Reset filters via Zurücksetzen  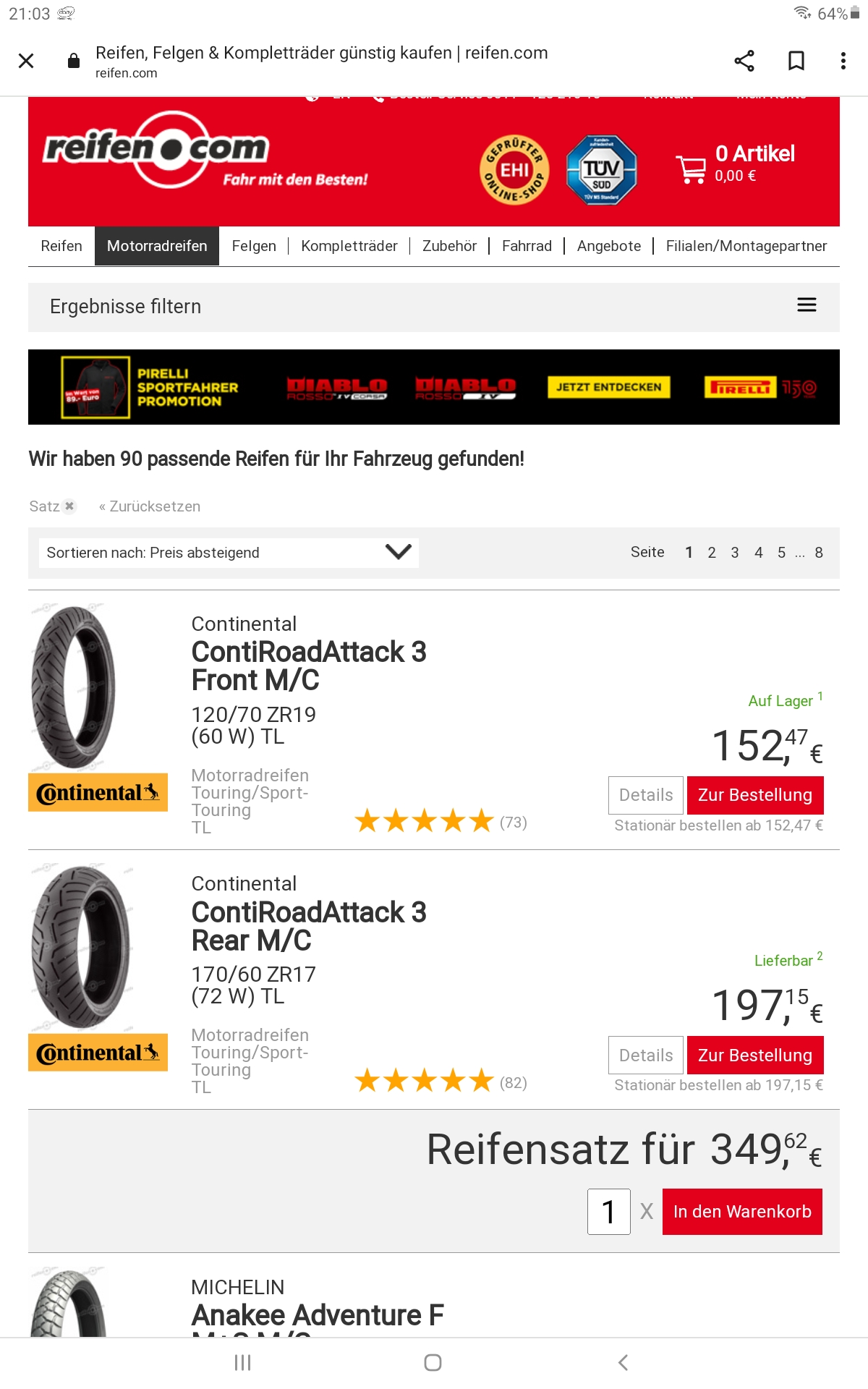150,506
